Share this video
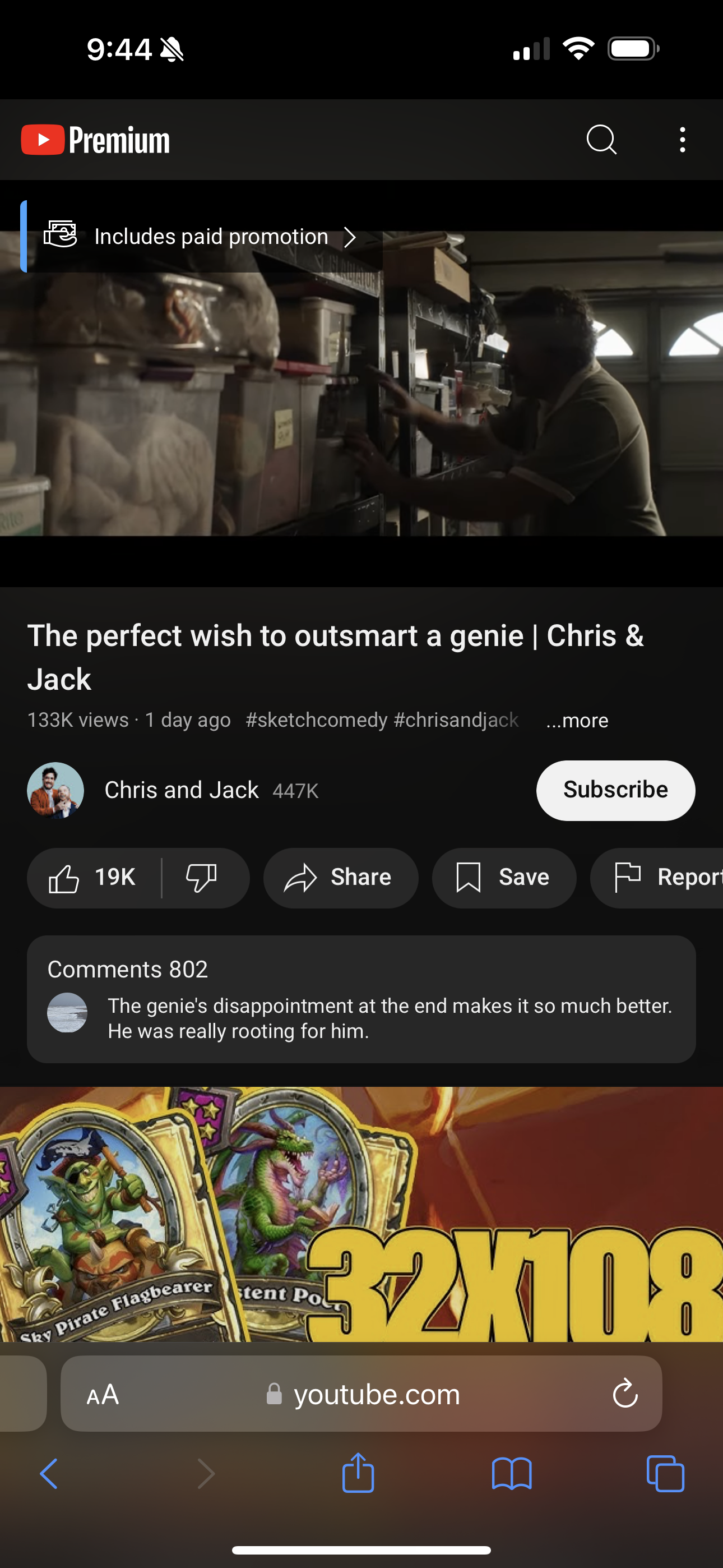 click(x=340, y=878)
